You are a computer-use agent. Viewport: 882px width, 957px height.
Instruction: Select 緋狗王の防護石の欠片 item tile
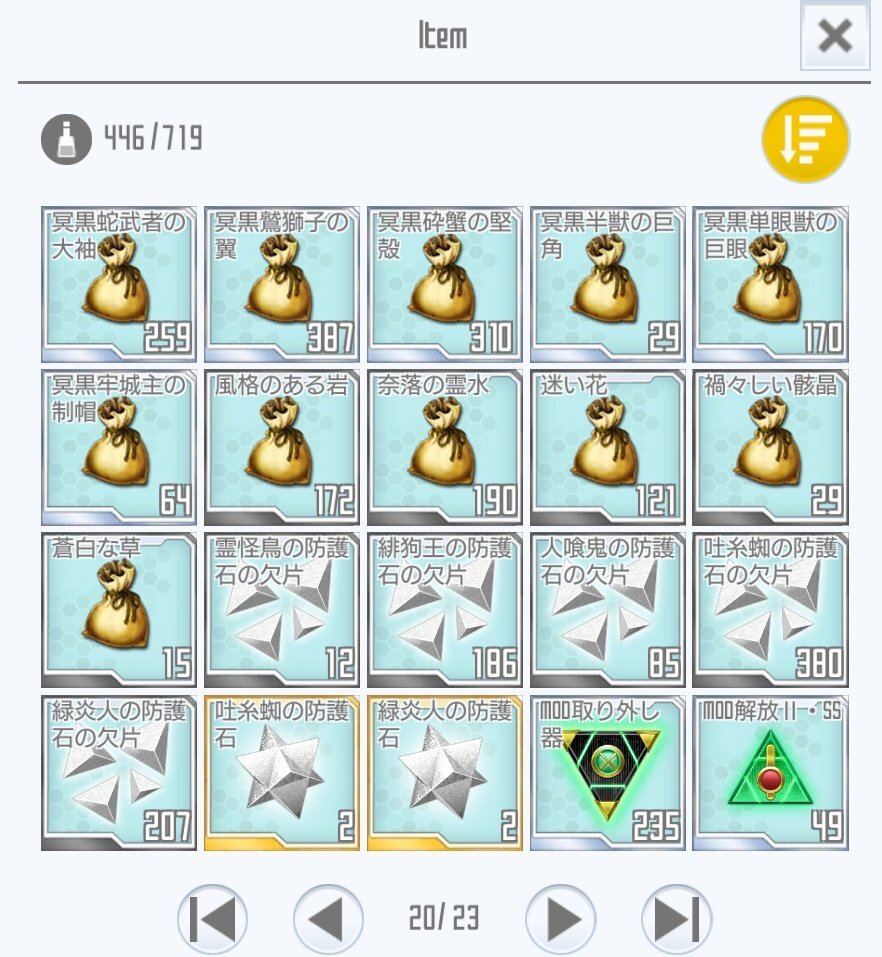click(x=445, y=610)
